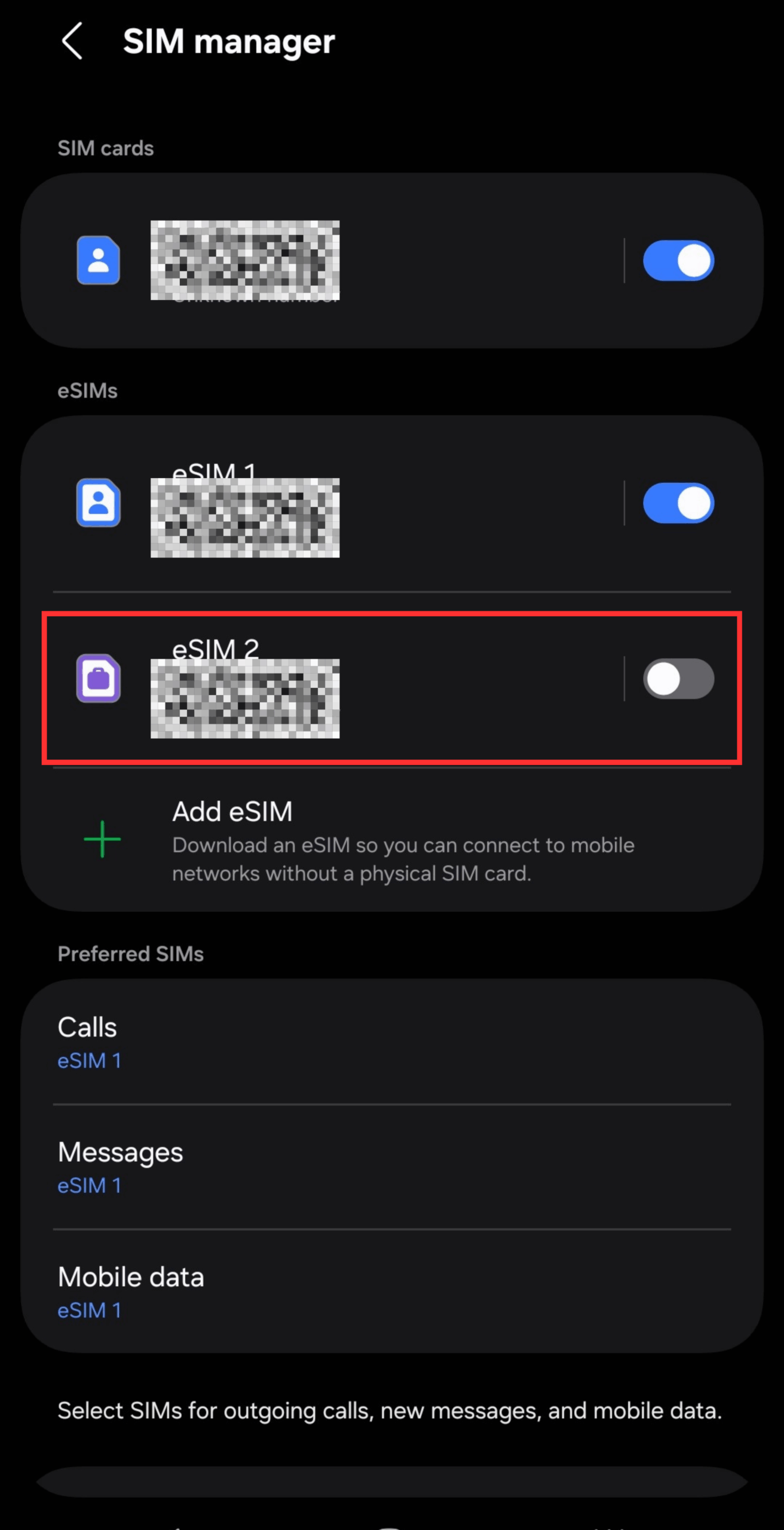Disable the eSIM 1 switch
The image size is (784, 1530).
(x=678, y=503)
